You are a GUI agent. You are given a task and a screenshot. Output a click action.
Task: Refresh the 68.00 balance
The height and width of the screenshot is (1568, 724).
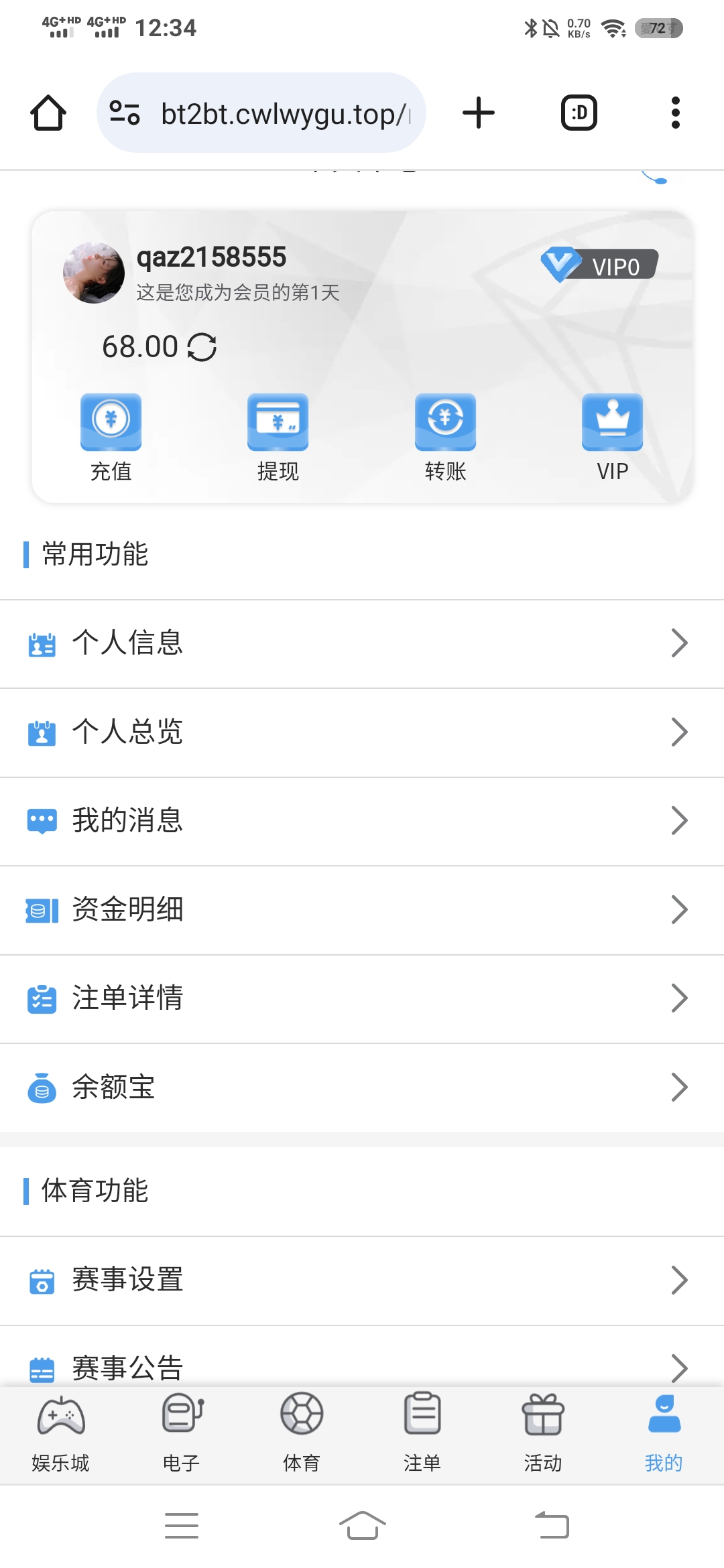pyautogui.click(x=202, y=347)
